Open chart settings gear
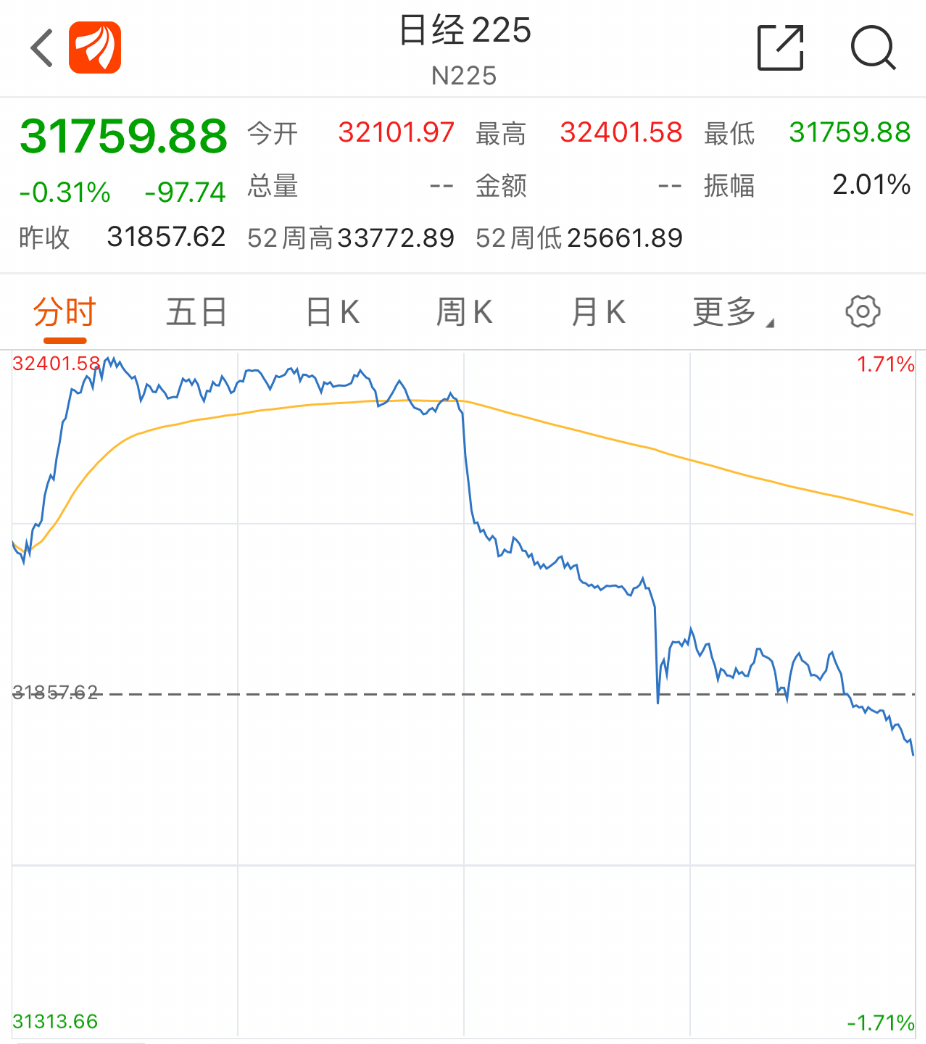Viewport: 926px width, 1044px height. pyautogui.click(x=862, y=312)
